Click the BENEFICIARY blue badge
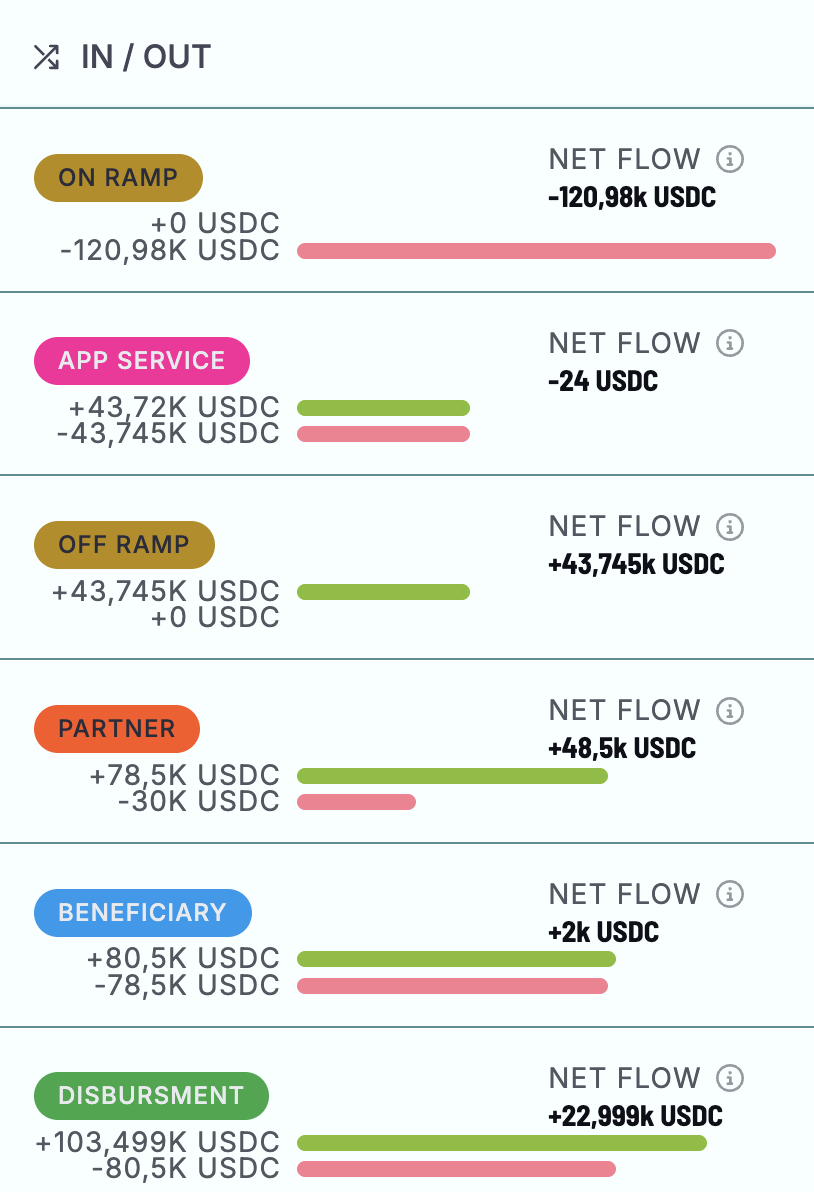814x1192 pixels. (143, 913)
